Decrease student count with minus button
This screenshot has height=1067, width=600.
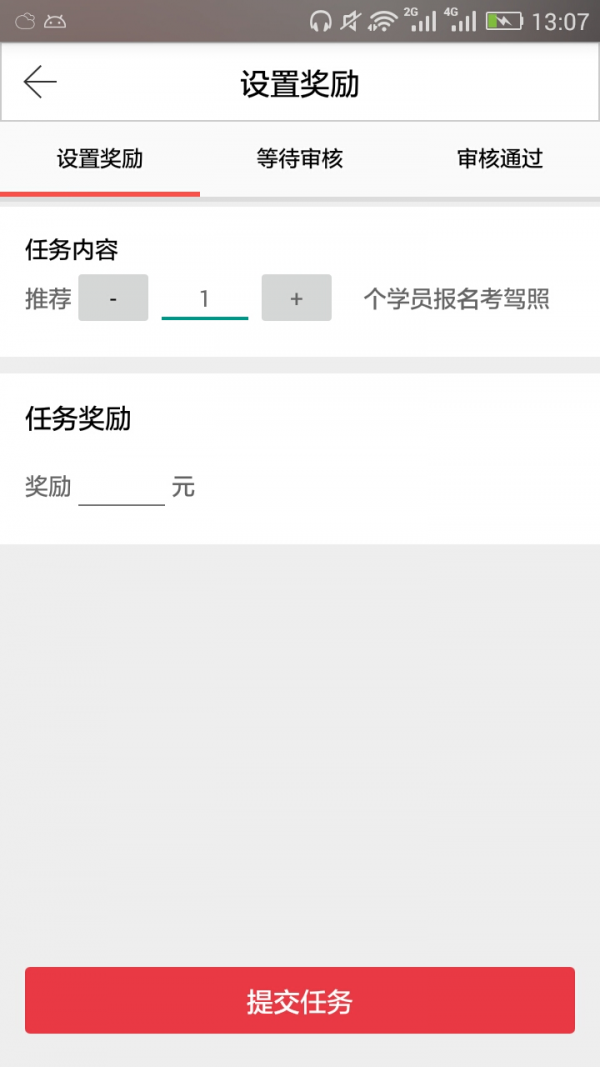click(x=113, y=298)
